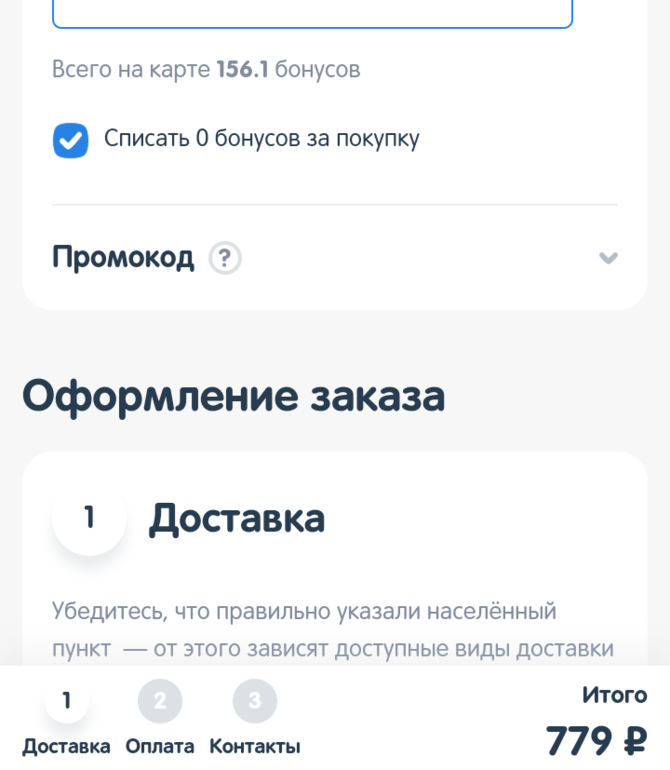670x770 pixels.
Task: Uncheck the «Списать 0 бонусов за покупку» checkbox
Action: (x=71, y=141)
